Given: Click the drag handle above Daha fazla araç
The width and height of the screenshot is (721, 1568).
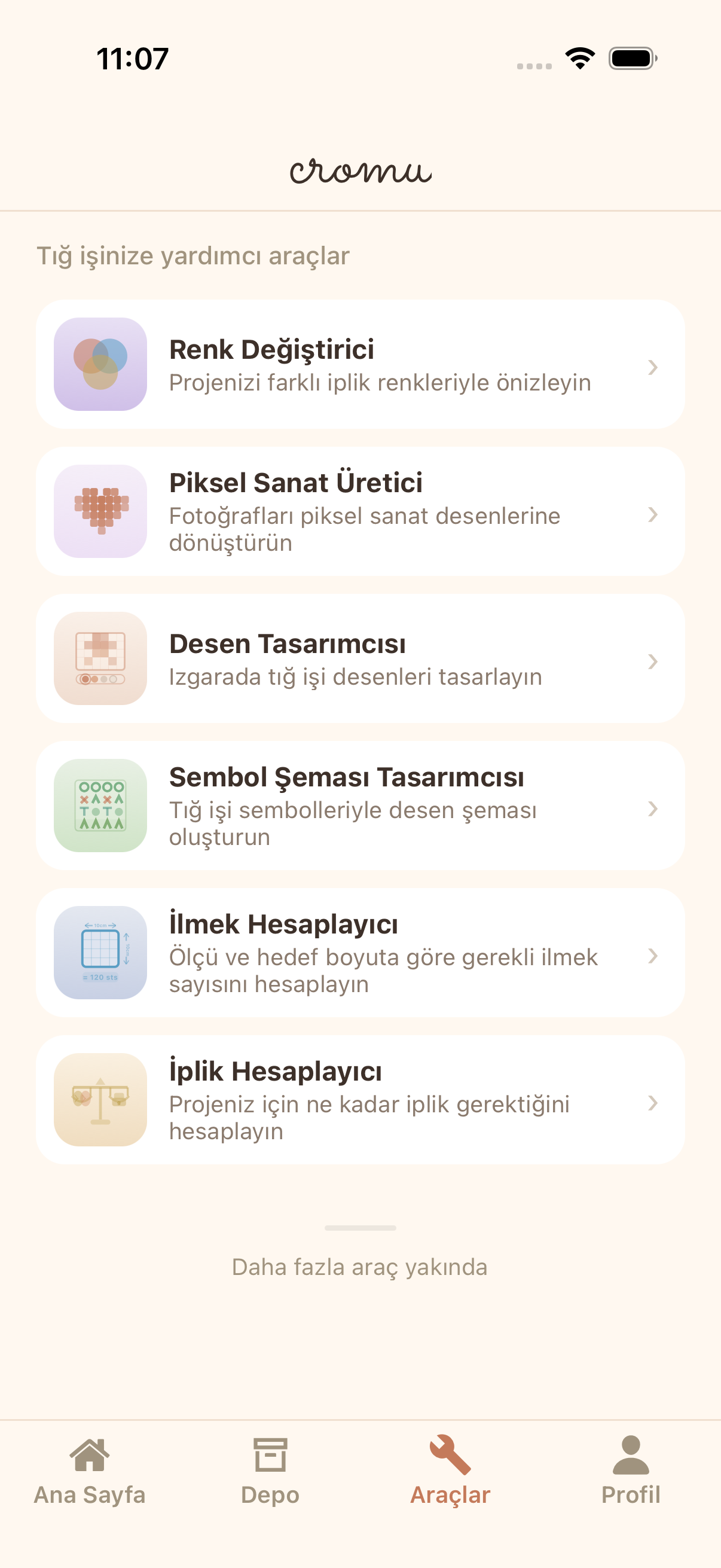Looking at the screenshot, I should 360,1228.
